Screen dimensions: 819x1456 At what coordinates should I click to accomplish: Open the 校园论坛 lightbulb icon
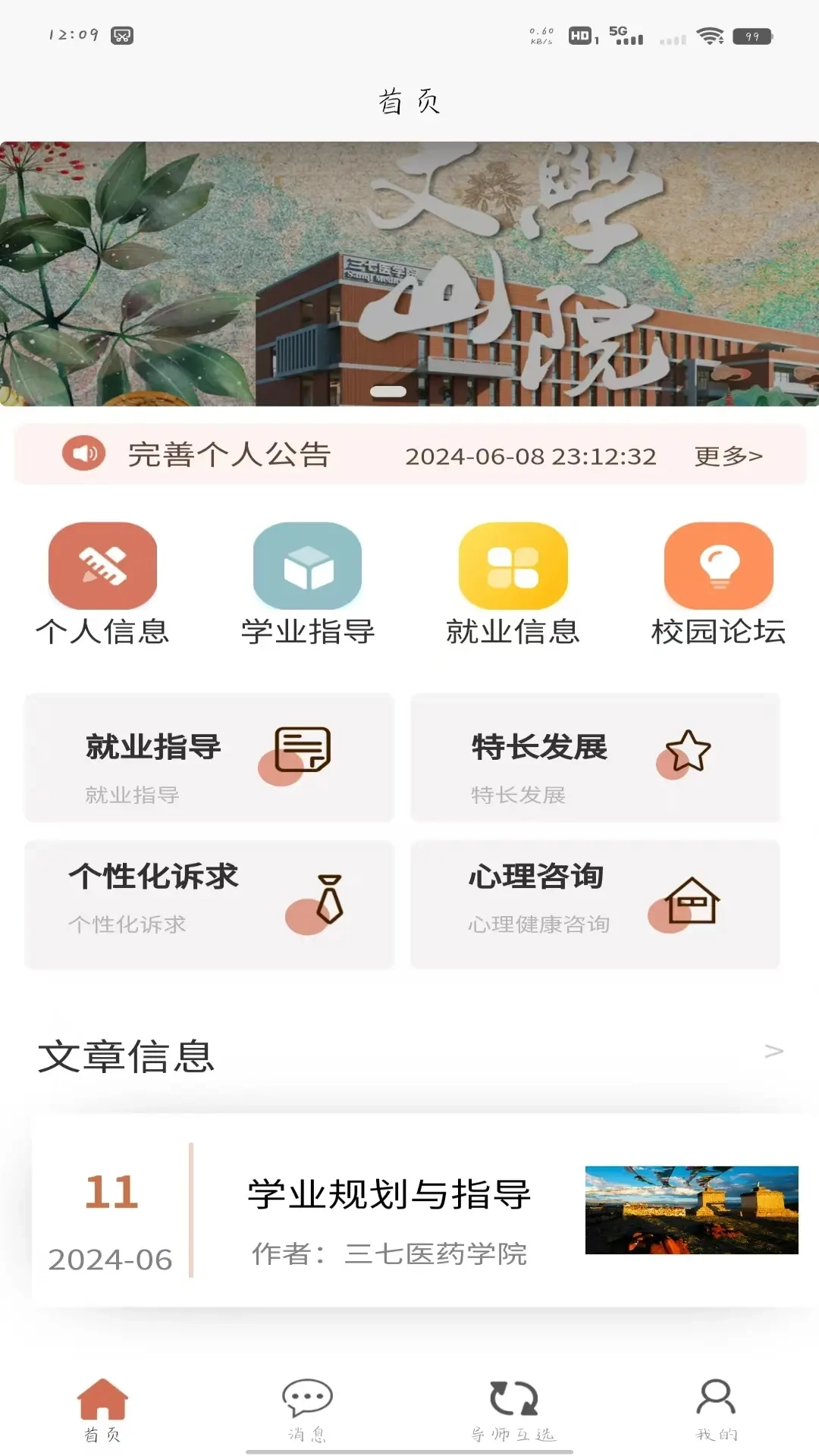[x=717, y=565]
